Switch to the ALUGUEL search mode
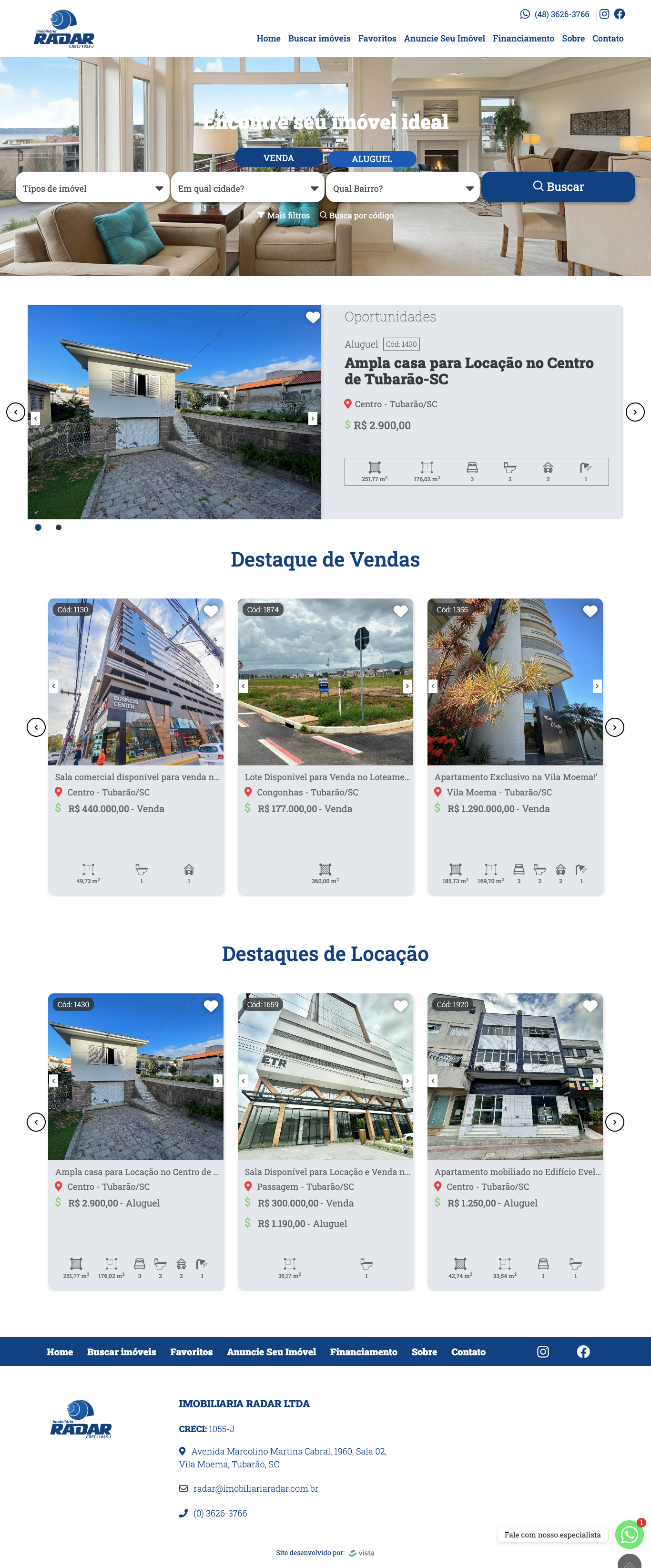Screen dimensions: 651x1568 coord(372,159)
